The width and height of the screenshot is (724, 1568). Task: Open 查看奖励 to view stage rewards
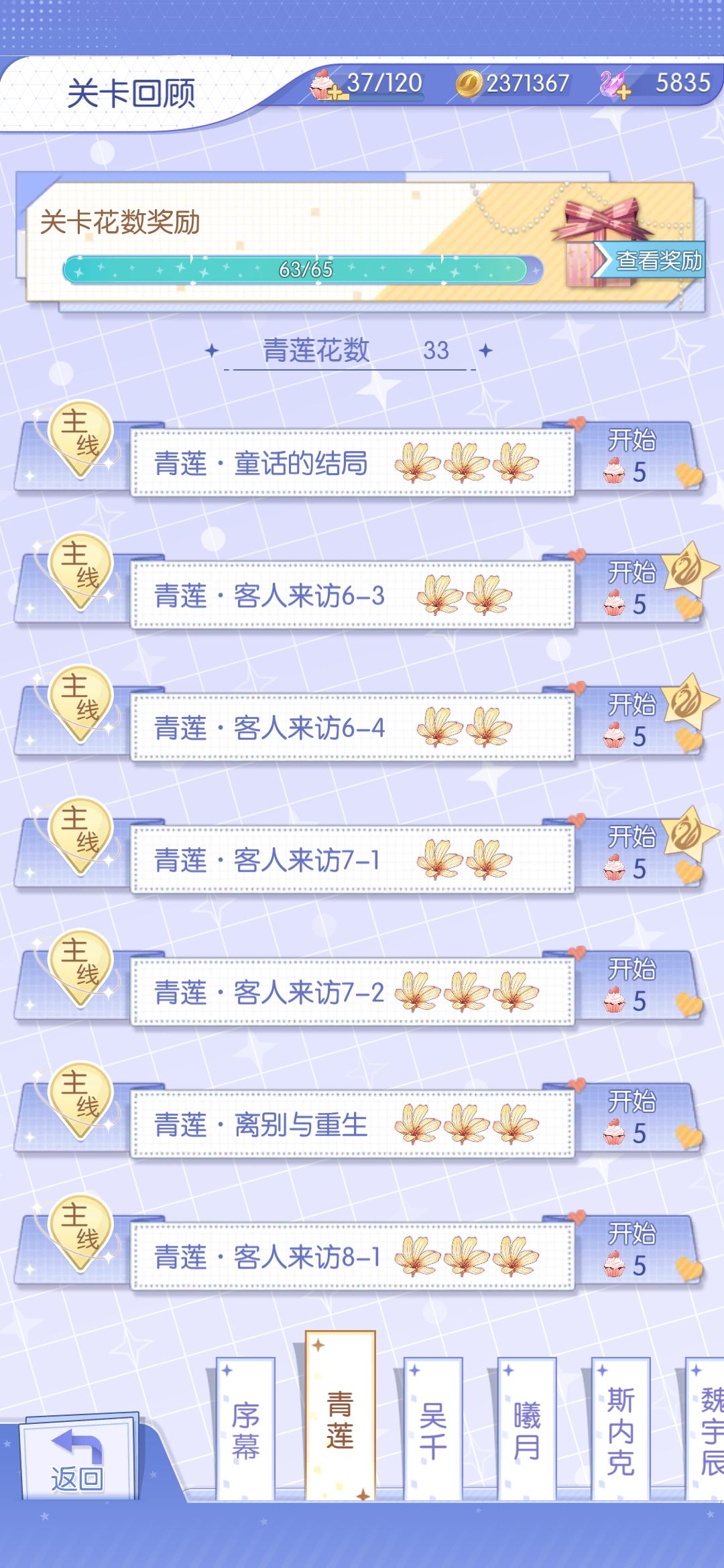click(x=648, y=260)
